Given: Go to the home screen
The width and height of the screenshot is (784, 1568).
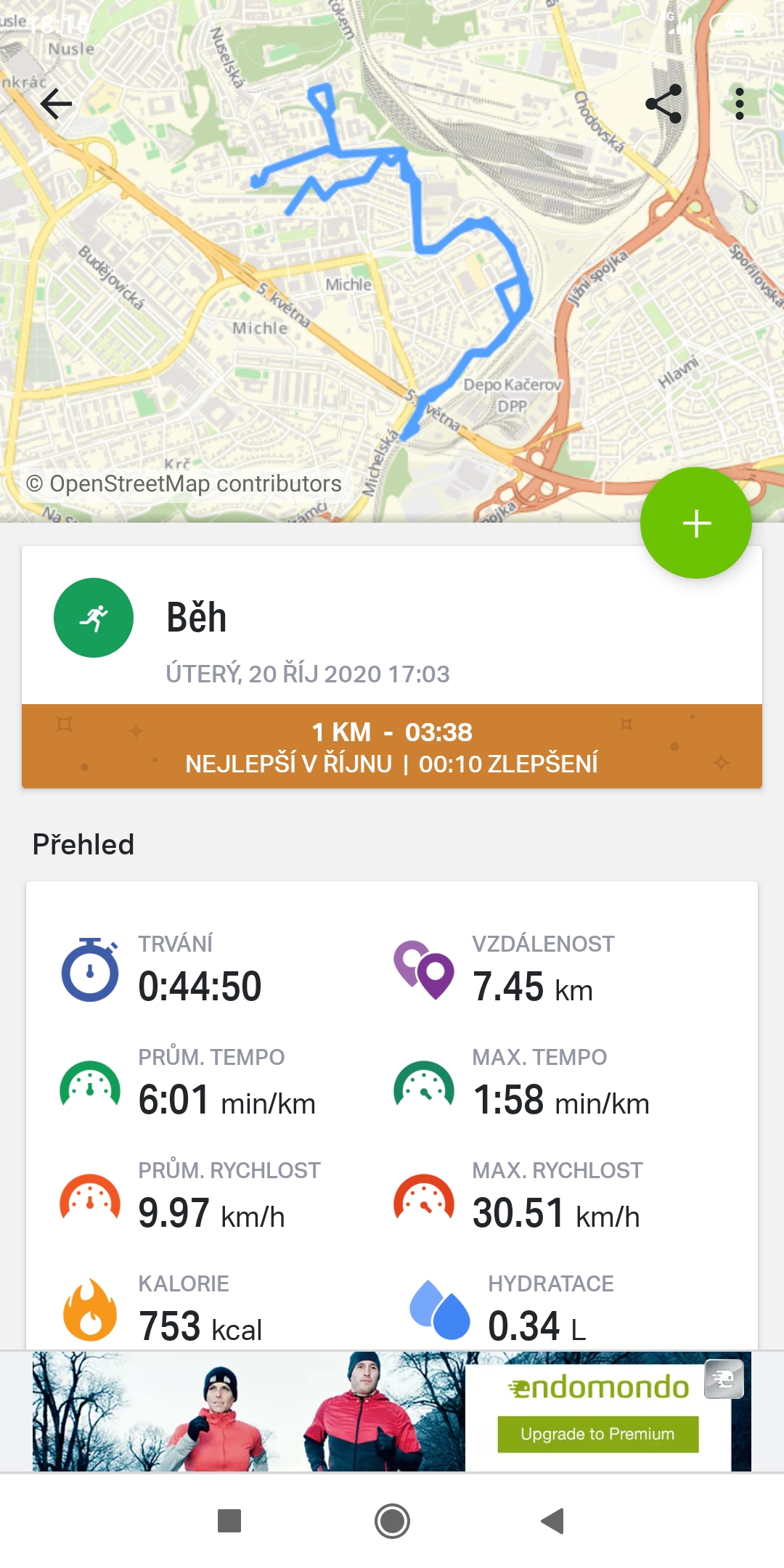Looking at the screenshot, I should pos(392,1520).
